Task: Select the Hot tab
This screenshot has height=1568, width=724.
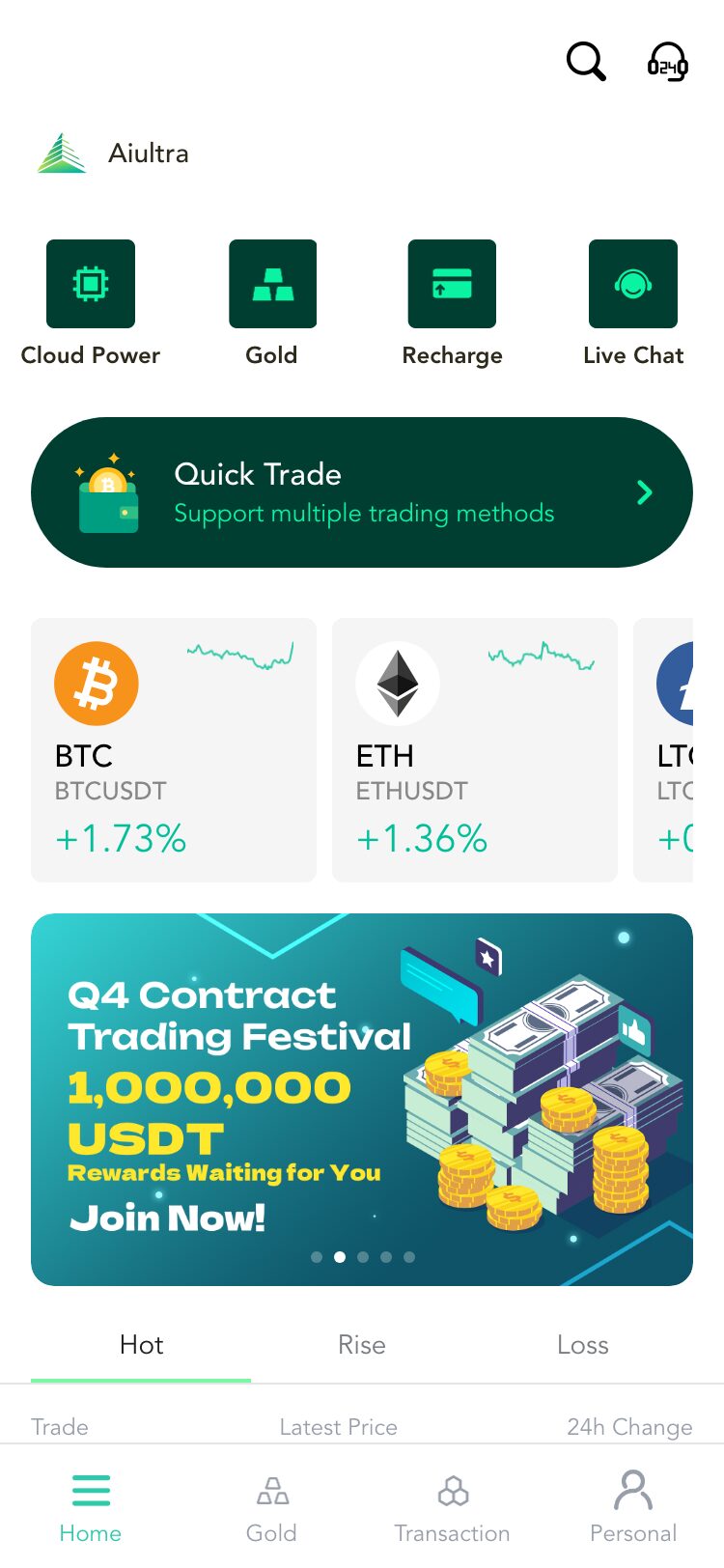Action: [141, 1345]
